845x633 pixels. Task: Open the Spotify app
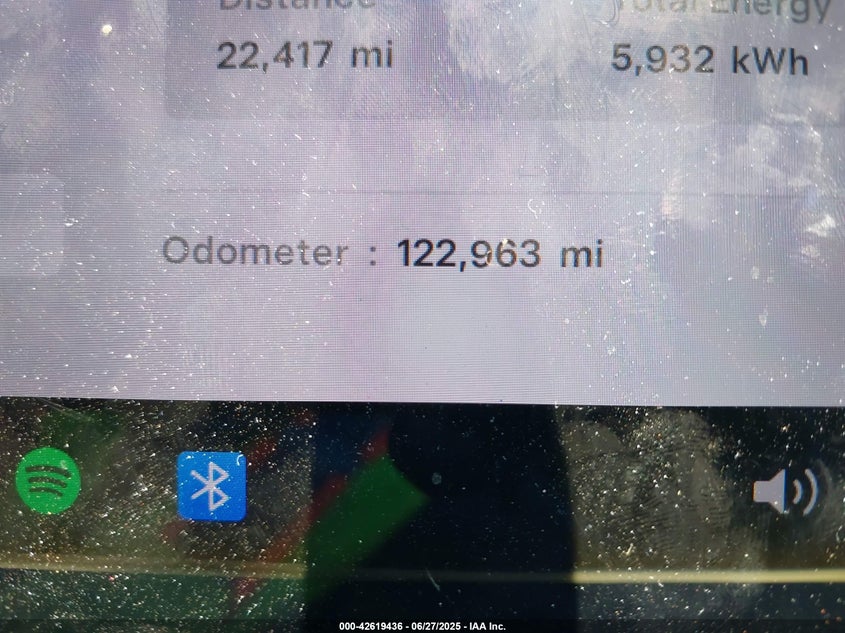click(48, 481)
